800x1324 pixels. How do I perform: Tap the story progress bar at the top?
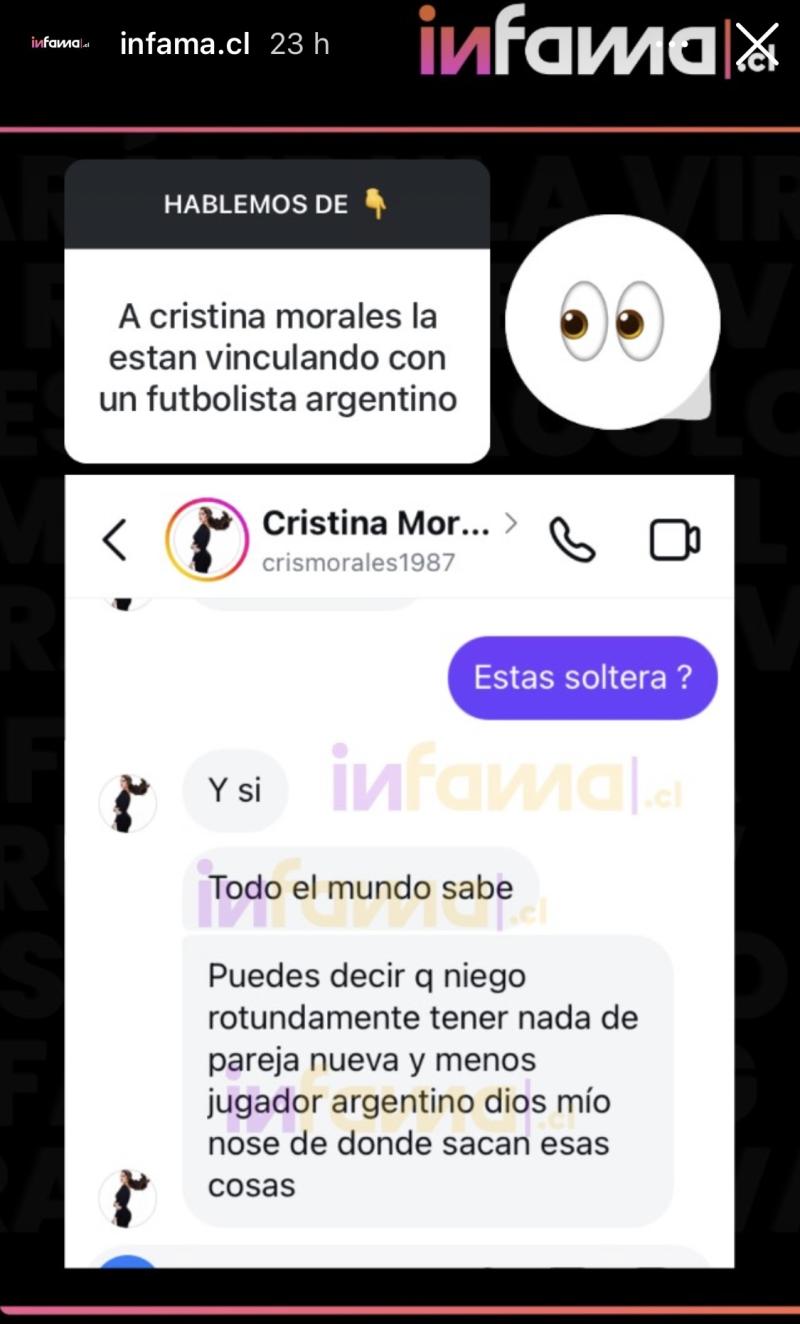(400, 124)
